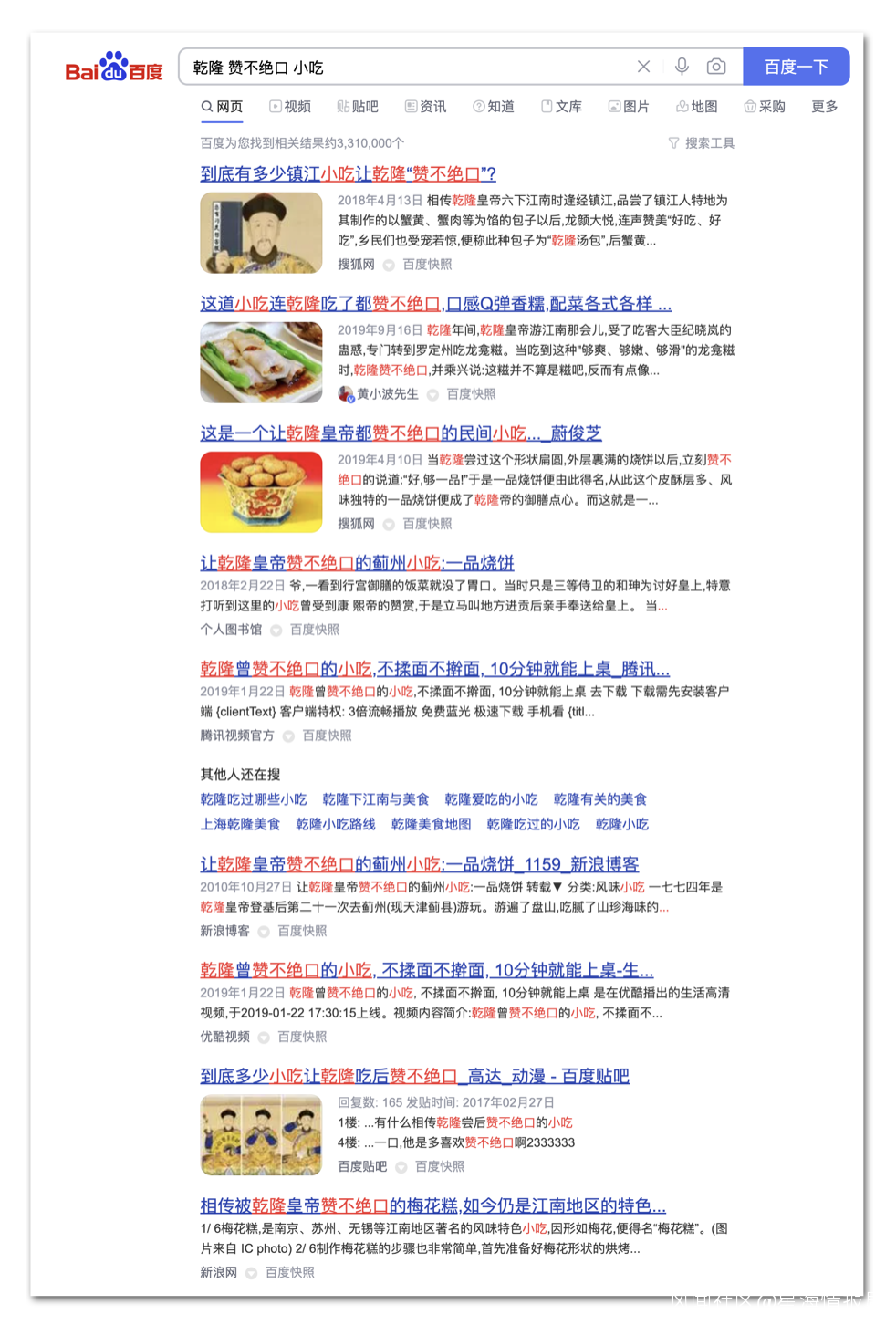
Task: Open 搜索工具 filters
Action: pyautogui.click(x=701, y=143)
